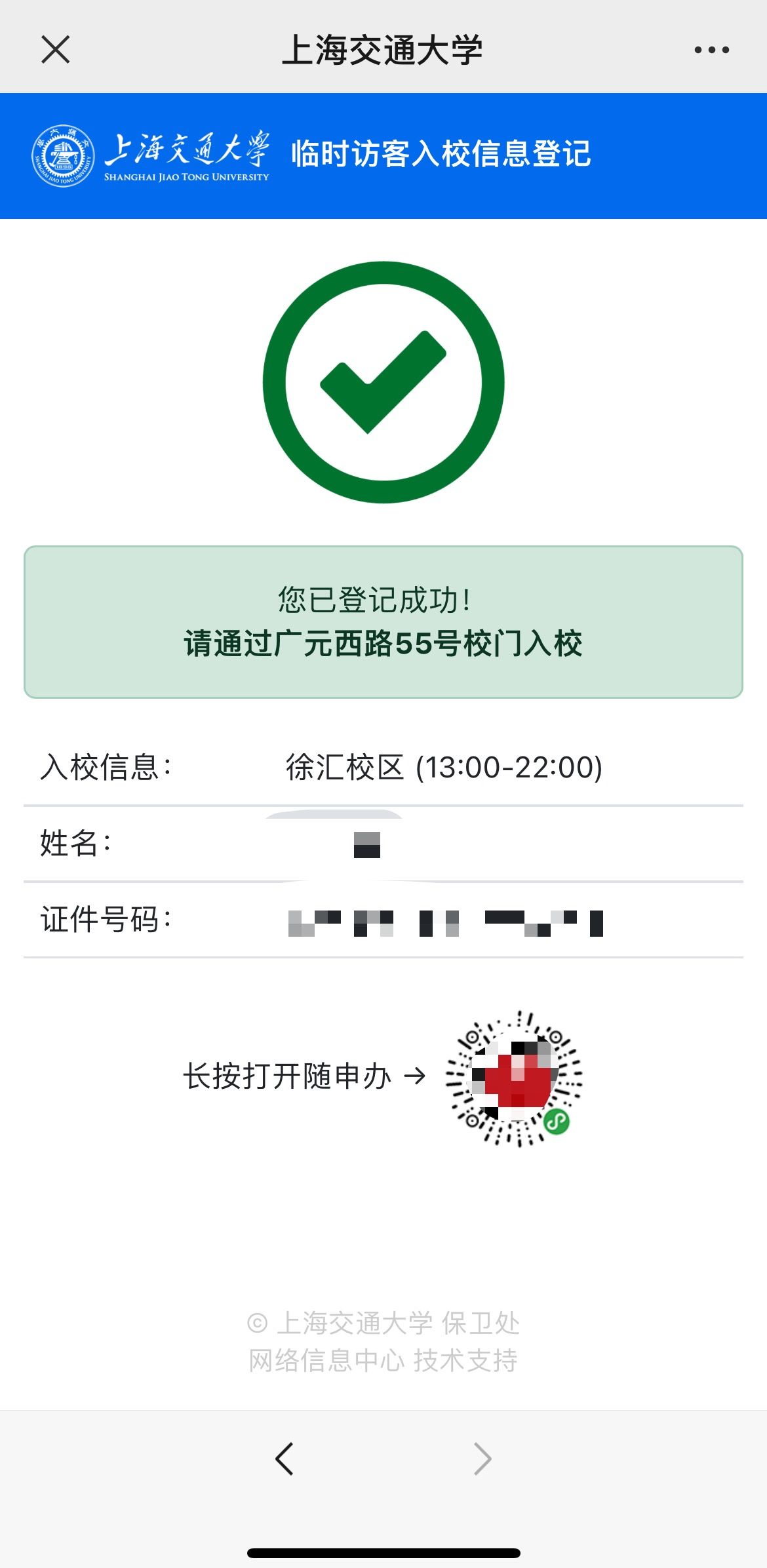Open the three-dot overflow menu
The width and height of the screenshot is (767, 1568).
pyautogui.click(x=711, y=50)
